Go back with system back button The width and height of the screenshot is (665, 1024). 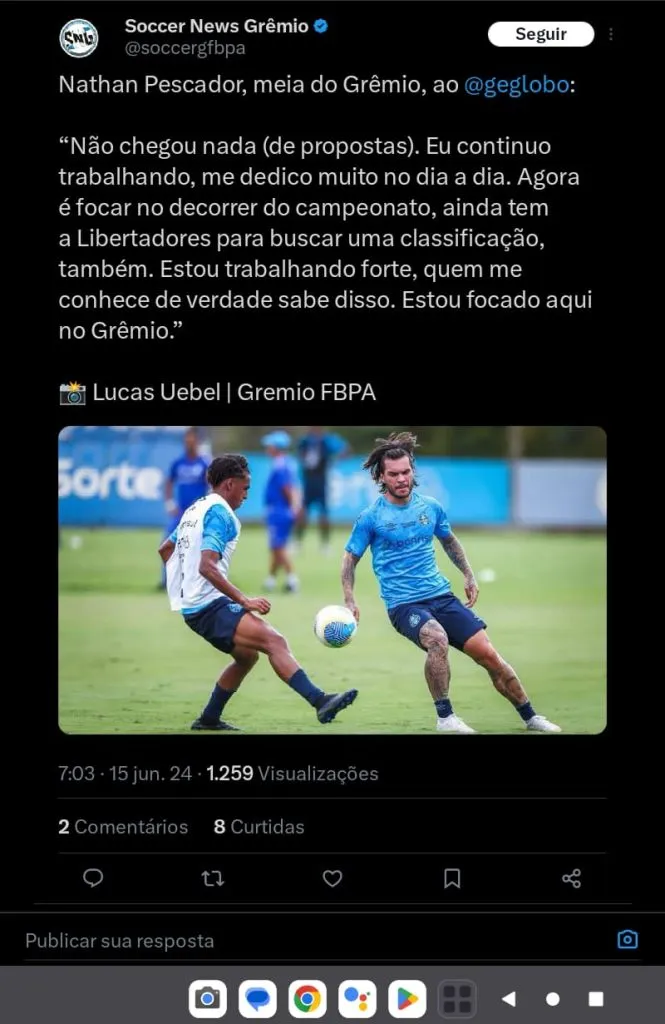click(509, 999)
